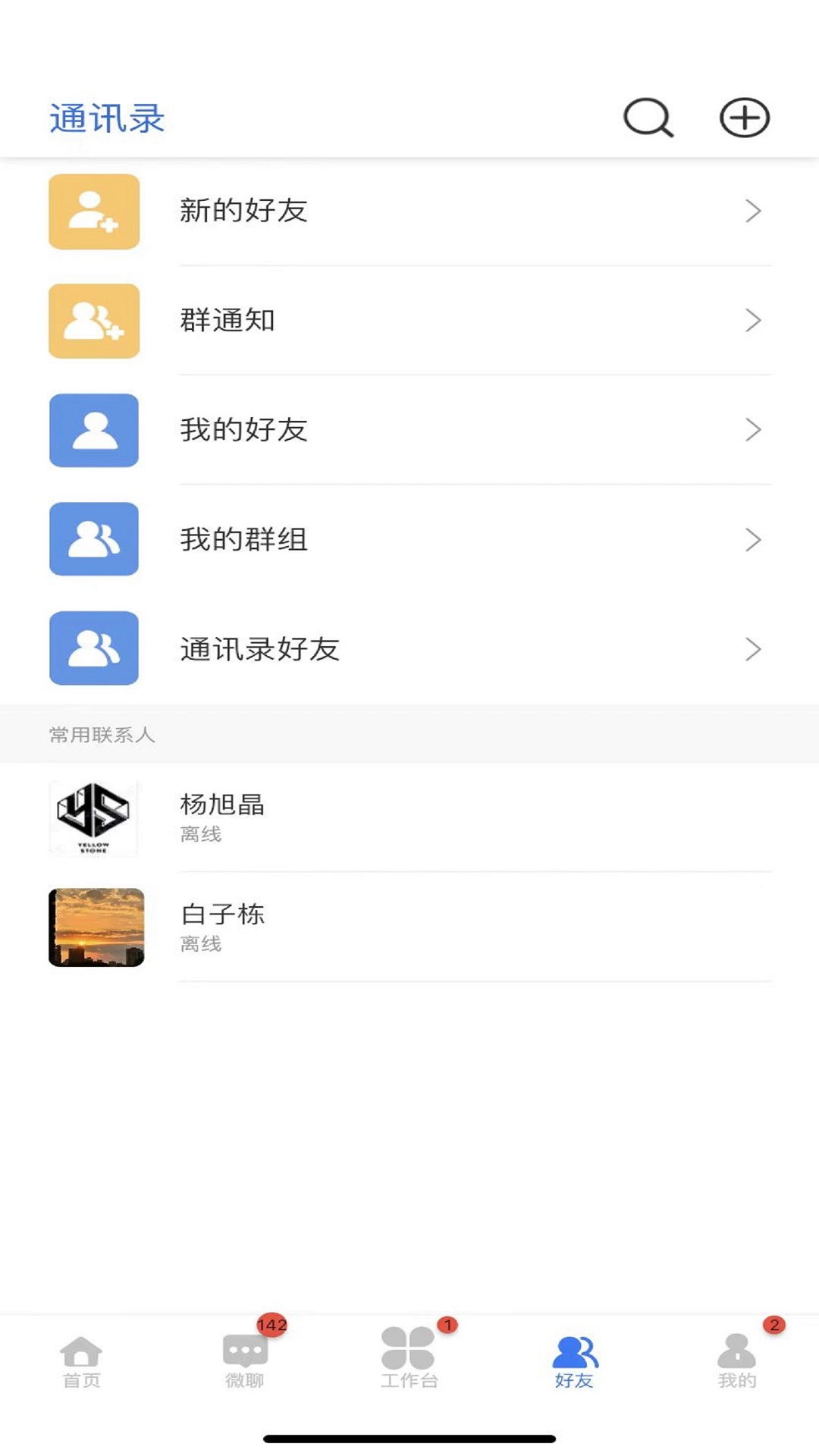Screen dimensions: 819x1456
Task: Click the 新的好友 yellow add-friend icon
Action: pyautogui.click(x=94, y=212)
